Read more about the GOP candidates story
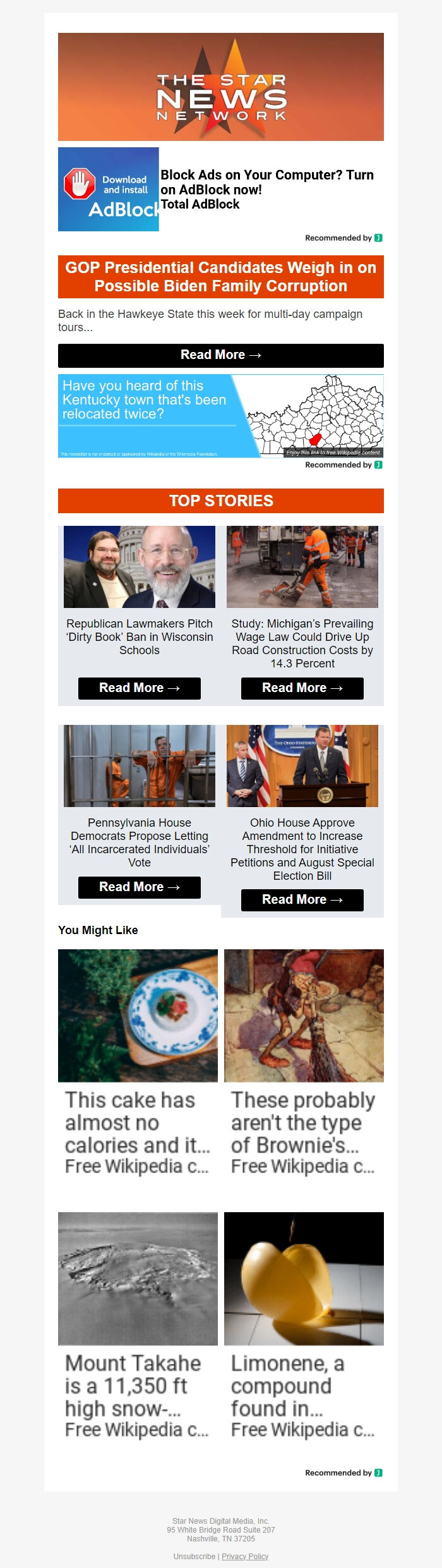 tap(220, 355)
